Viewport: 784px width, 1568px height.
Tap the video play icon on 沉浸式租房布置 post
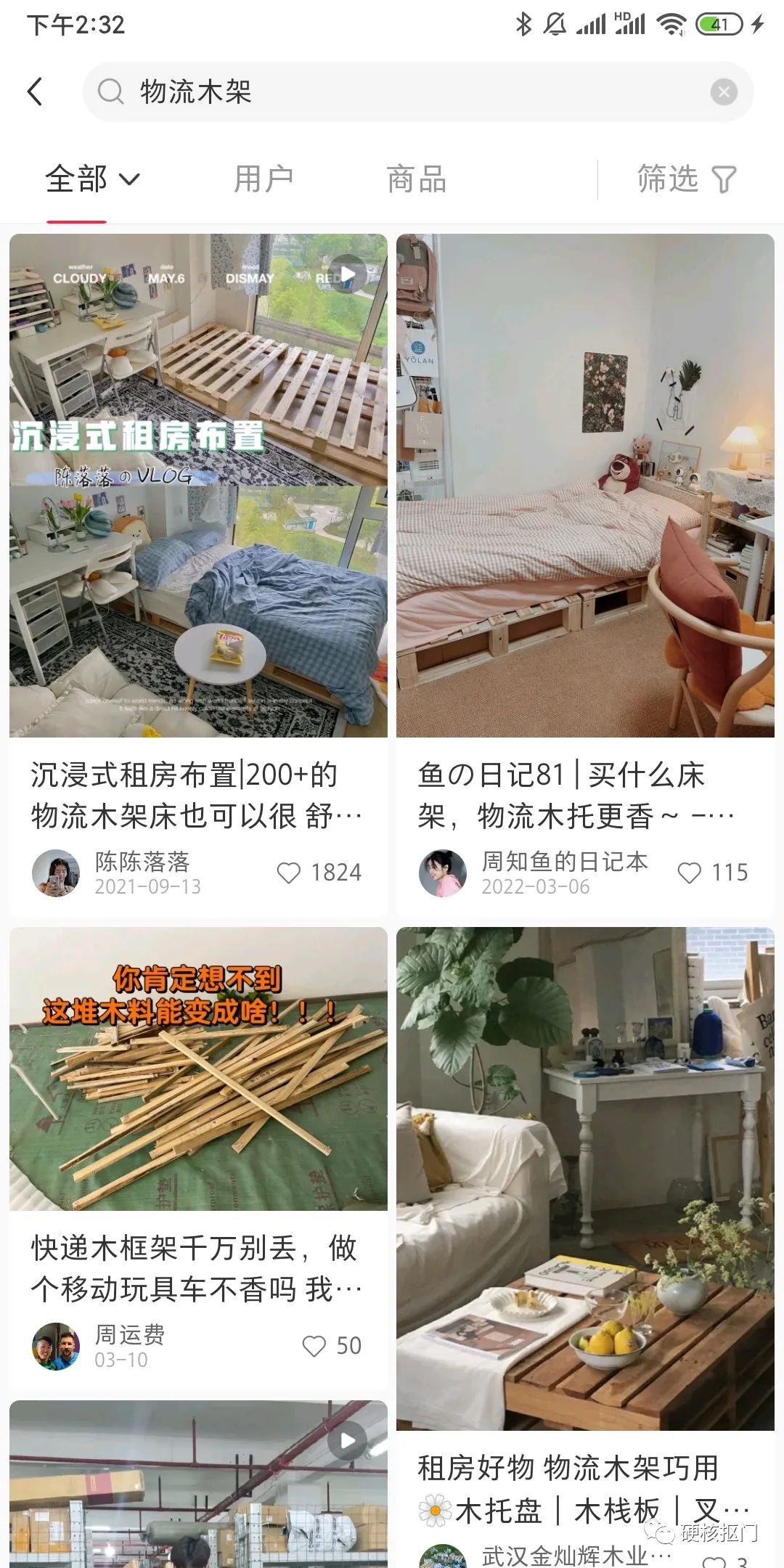tap(349, 272)
